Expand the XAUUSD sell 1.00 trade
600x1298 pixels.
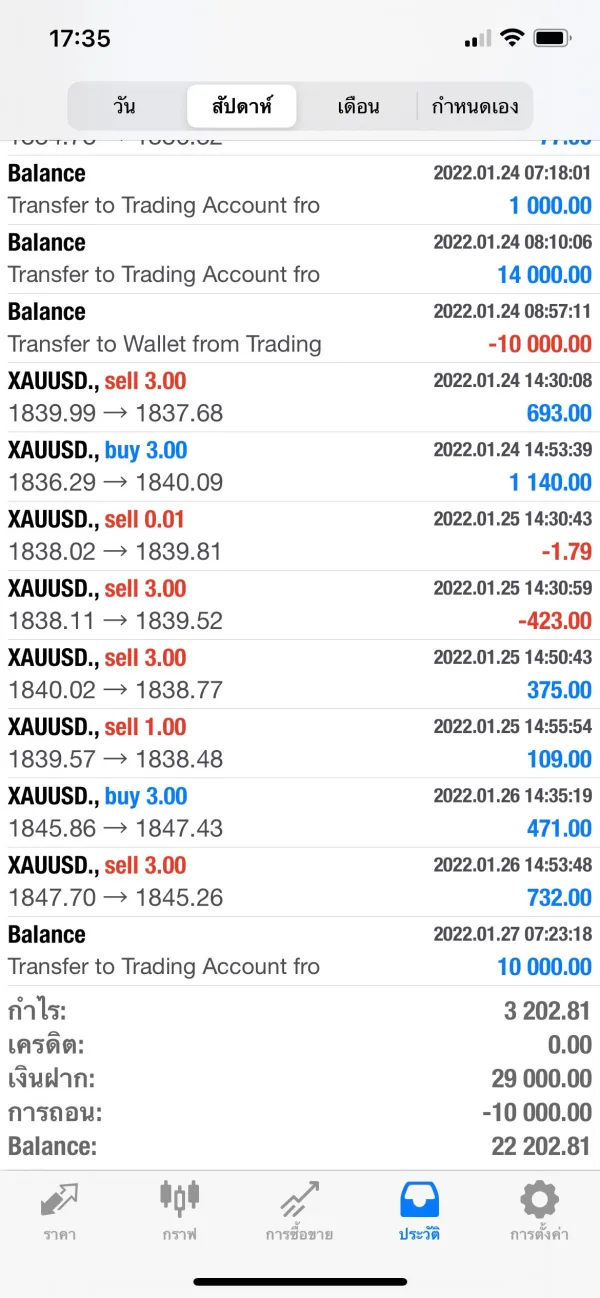[x=300, y=743]
